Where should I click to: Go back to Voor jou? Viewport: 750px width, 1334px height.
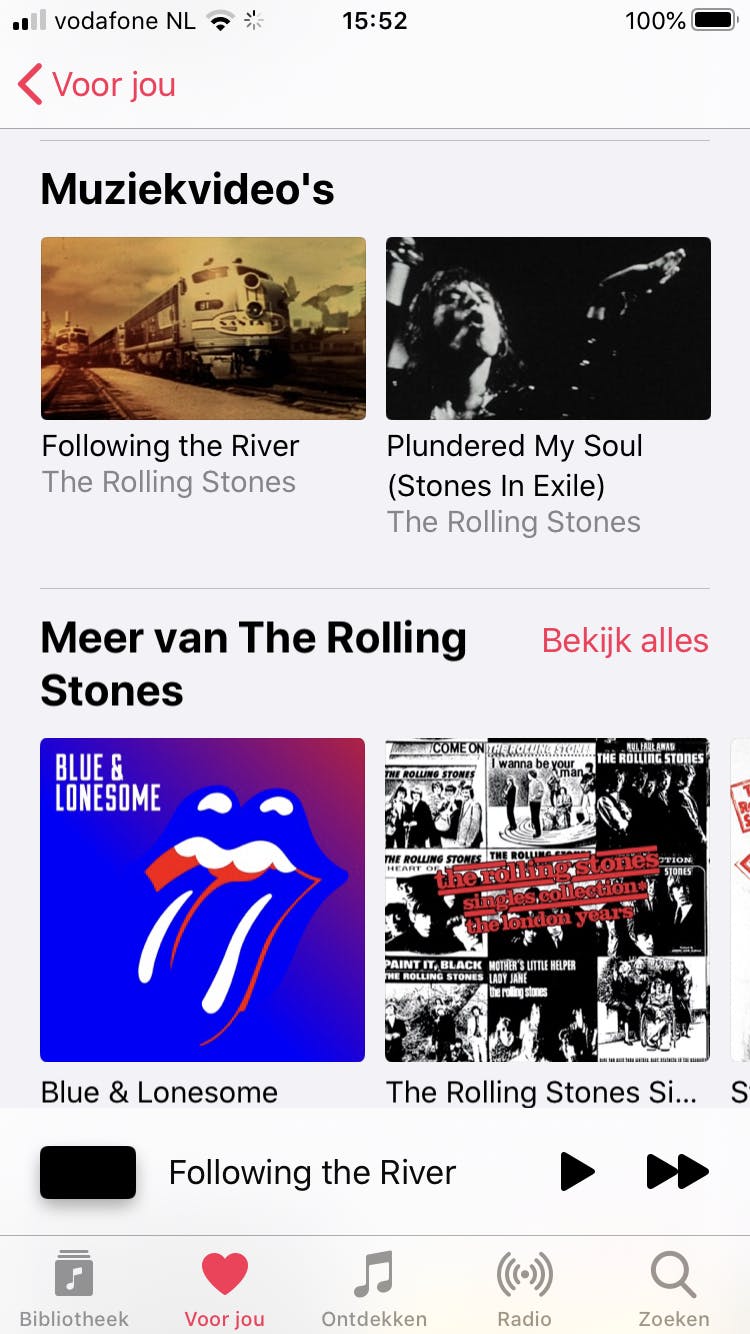point(97,85)
